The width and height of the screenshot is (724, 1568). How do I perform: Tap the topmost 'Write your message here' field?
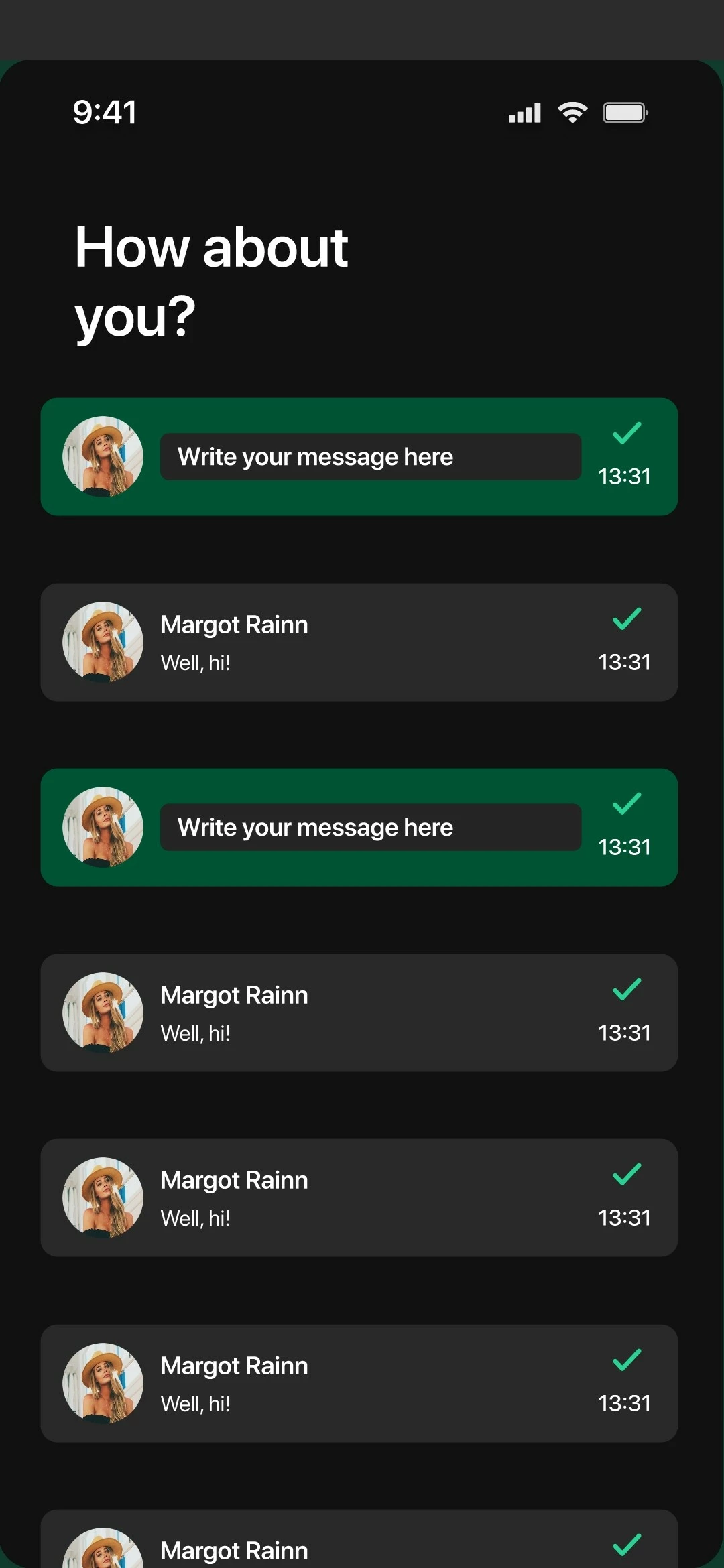click(370, 457)
